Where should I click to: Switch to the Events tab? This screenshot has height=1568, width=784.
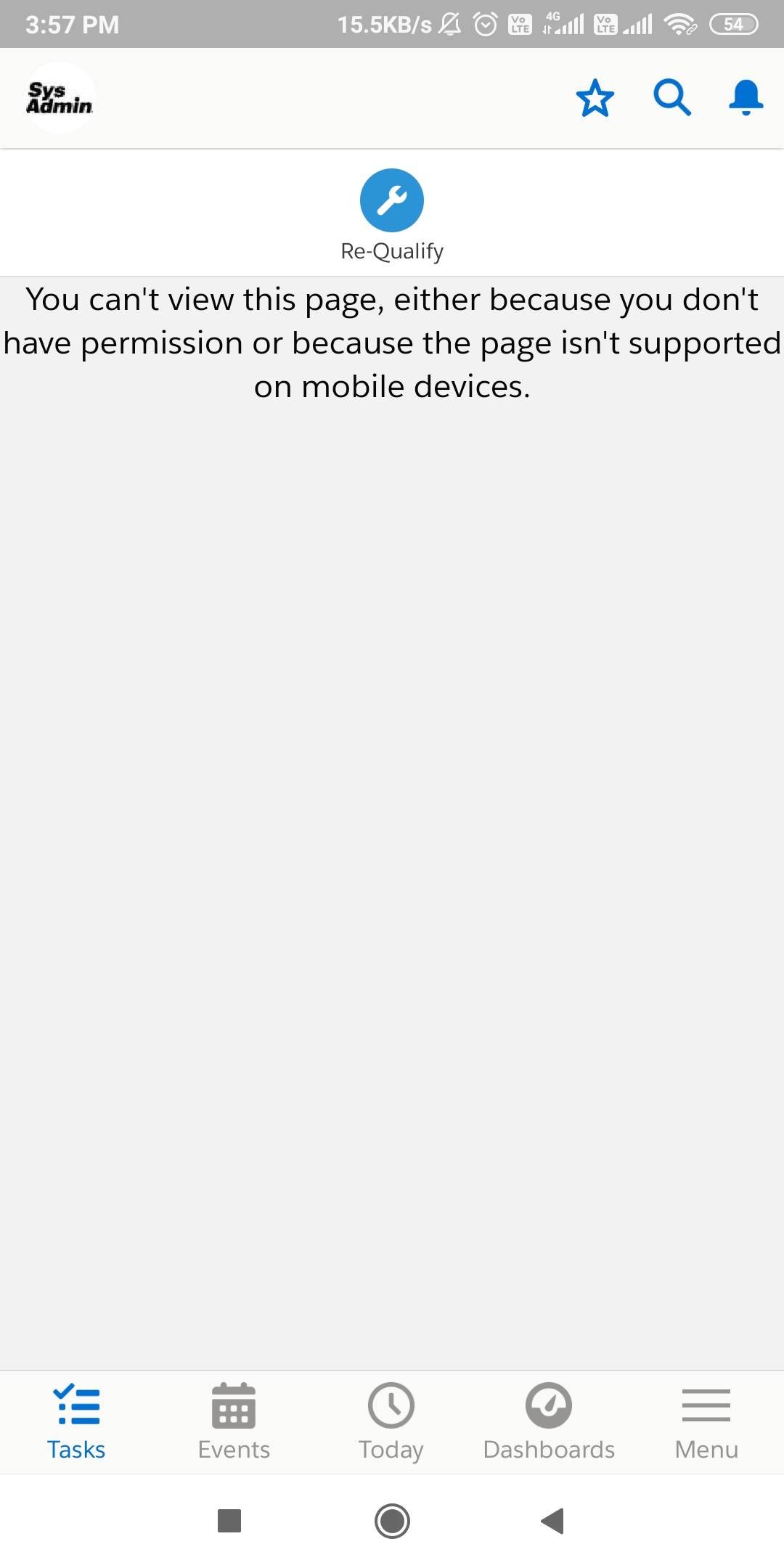click(234, 1421)
